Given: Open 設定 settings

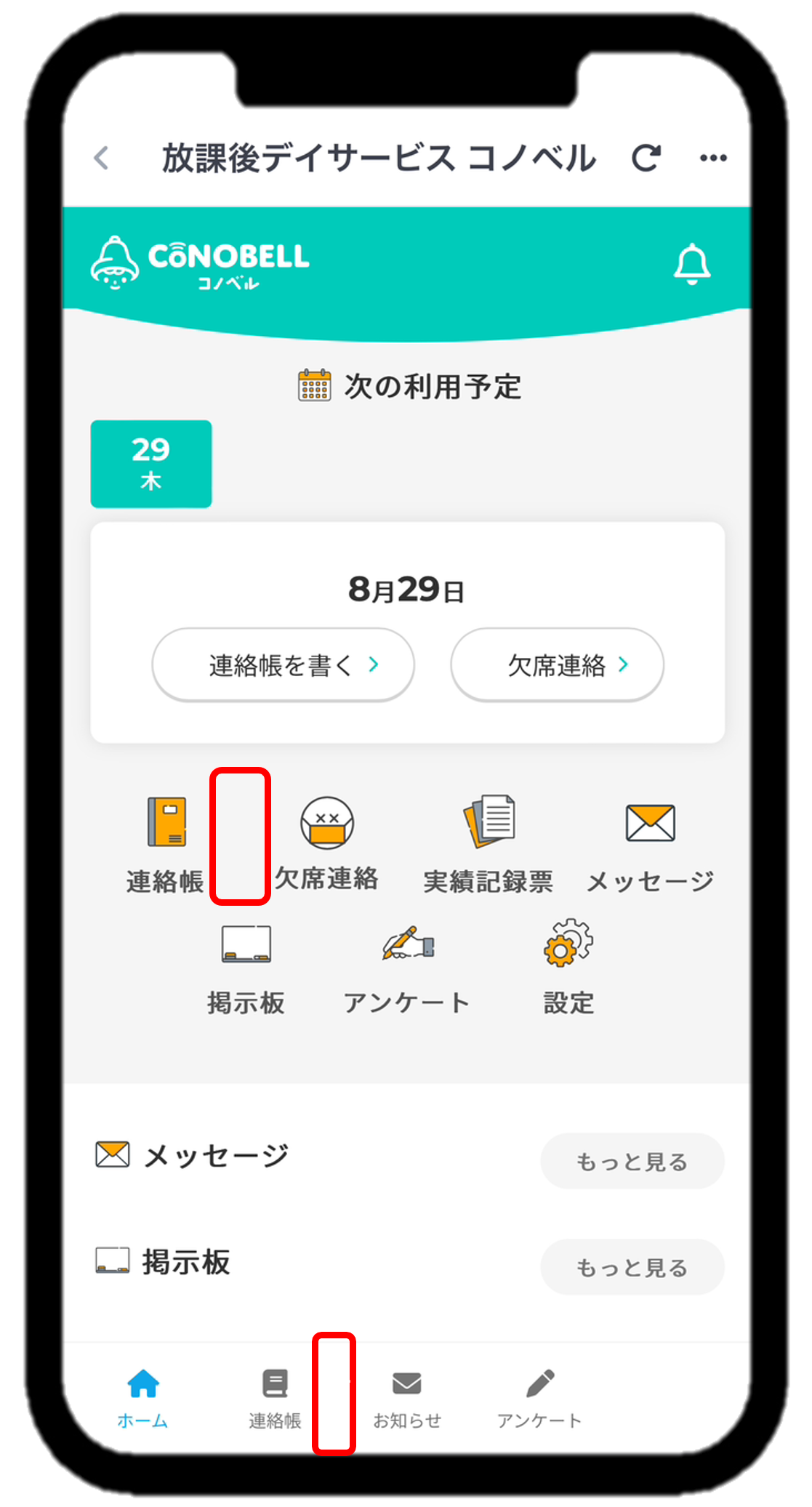Looking at the screenshot, I should (x=568, y=967).
